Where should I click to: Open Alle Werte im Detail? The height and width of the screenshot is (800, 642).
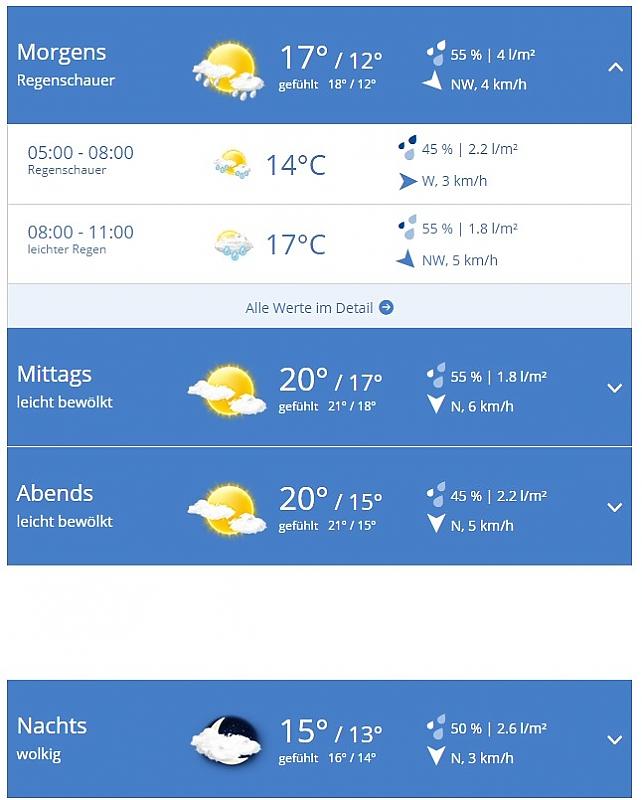[319, 308]
